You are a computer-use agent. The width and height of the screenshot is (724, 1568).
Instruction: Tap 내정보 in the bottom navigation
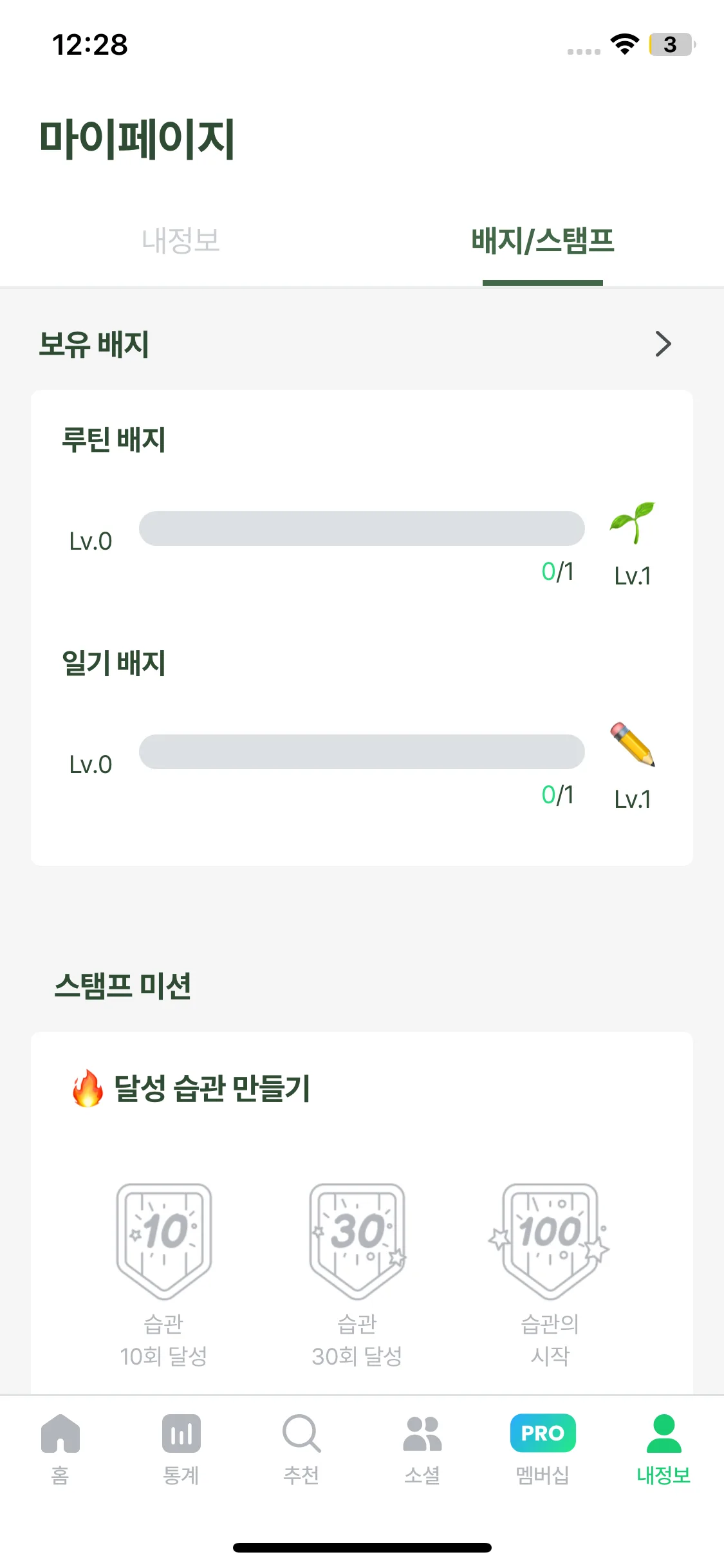coord(664,1448)
